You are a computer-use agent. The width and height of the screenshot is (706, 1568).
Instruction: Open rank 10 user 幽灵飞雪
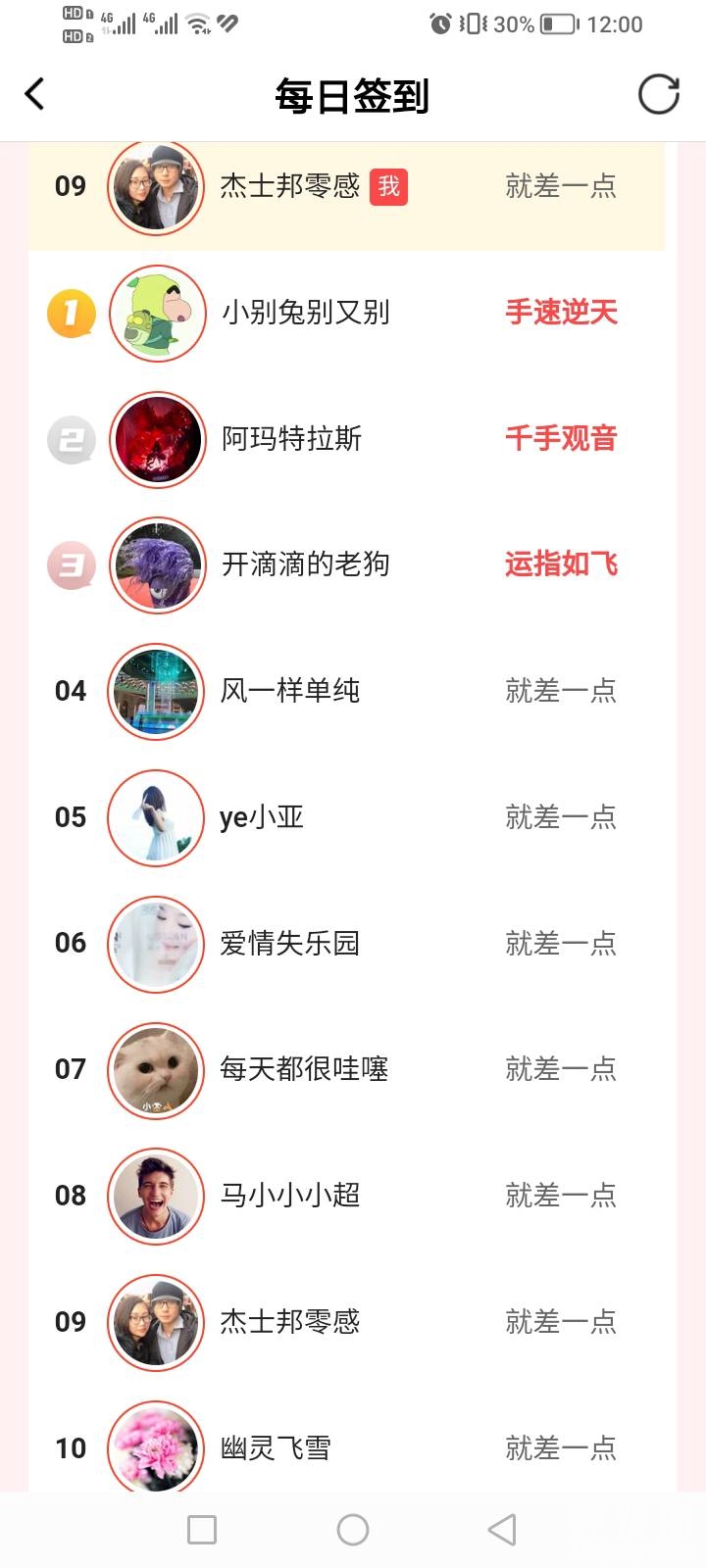[x=276, y=1447]
